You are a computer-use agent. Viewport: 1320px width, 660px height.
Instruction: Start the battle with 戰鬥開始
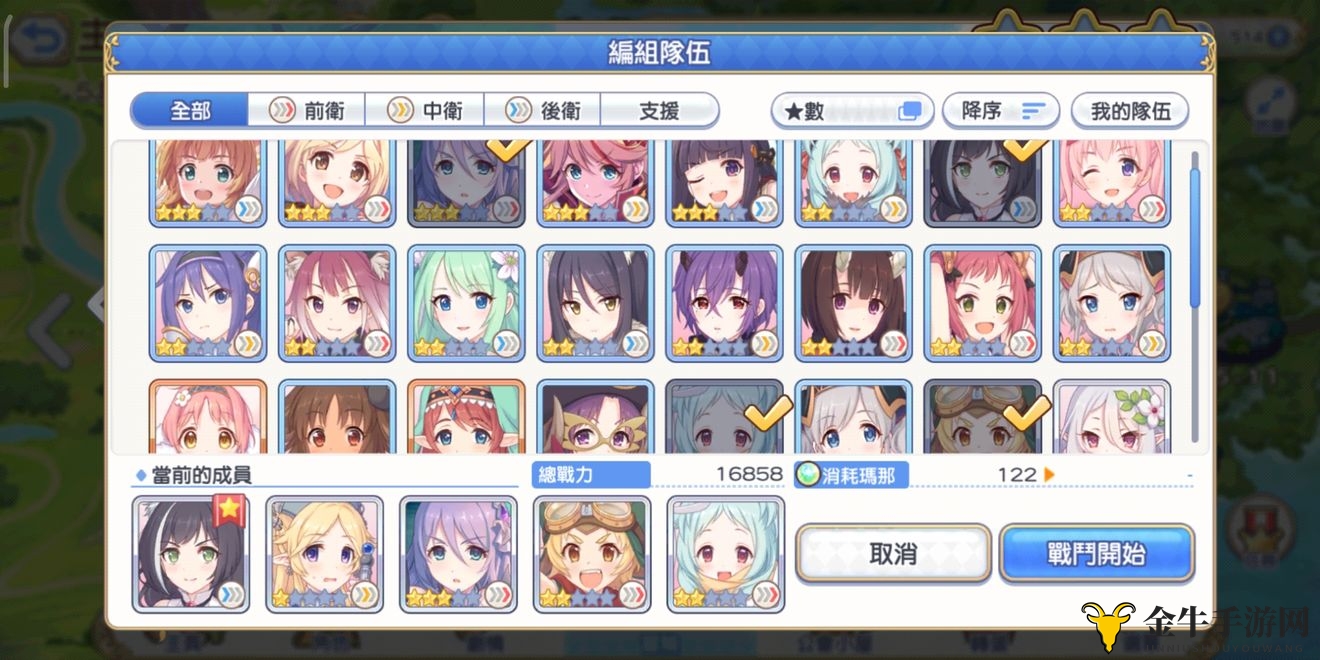[x=1096, y=554]
